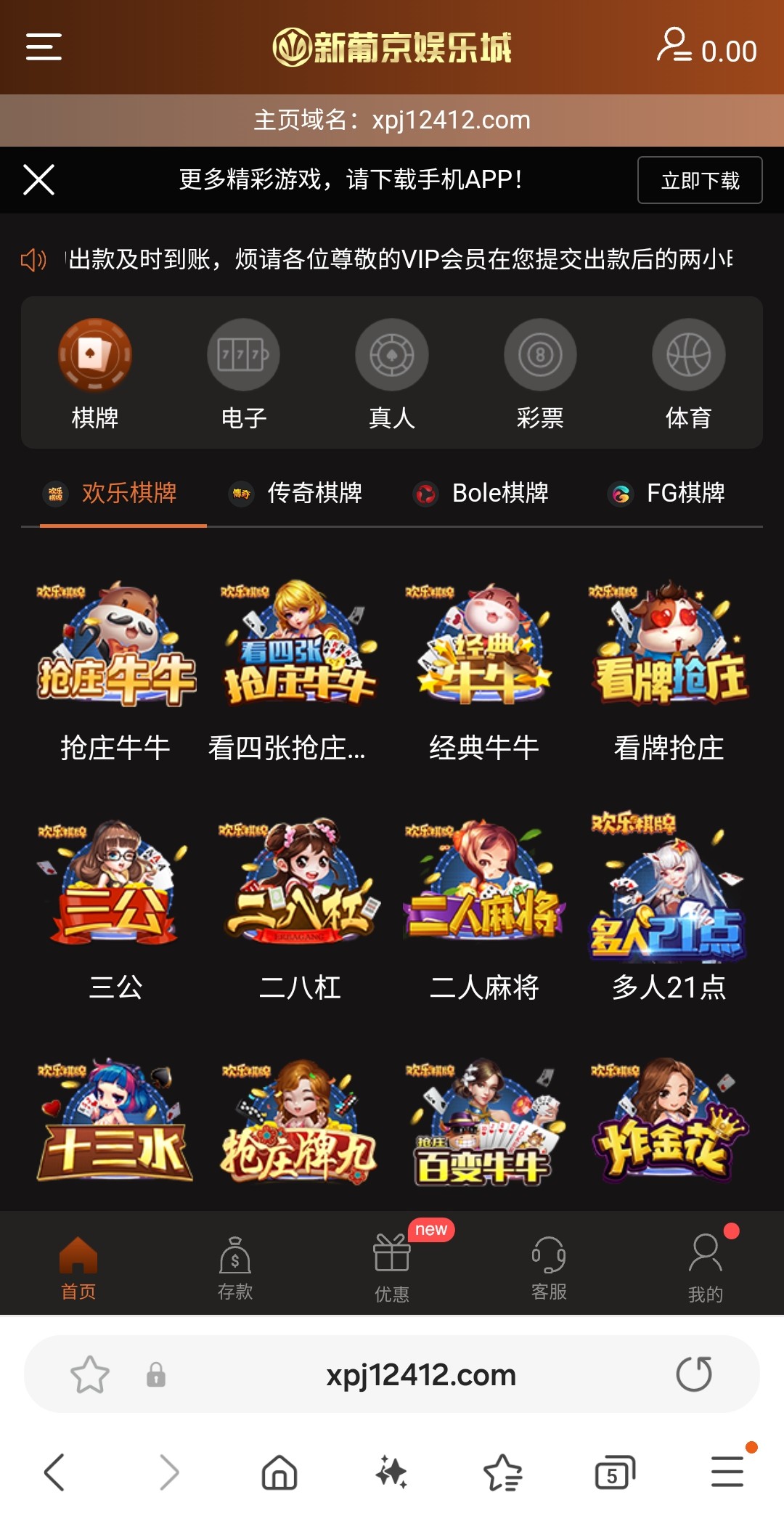Screen dimensions: 784x1529
Task: Select the 真人 game category
Action: pos(392,374)
